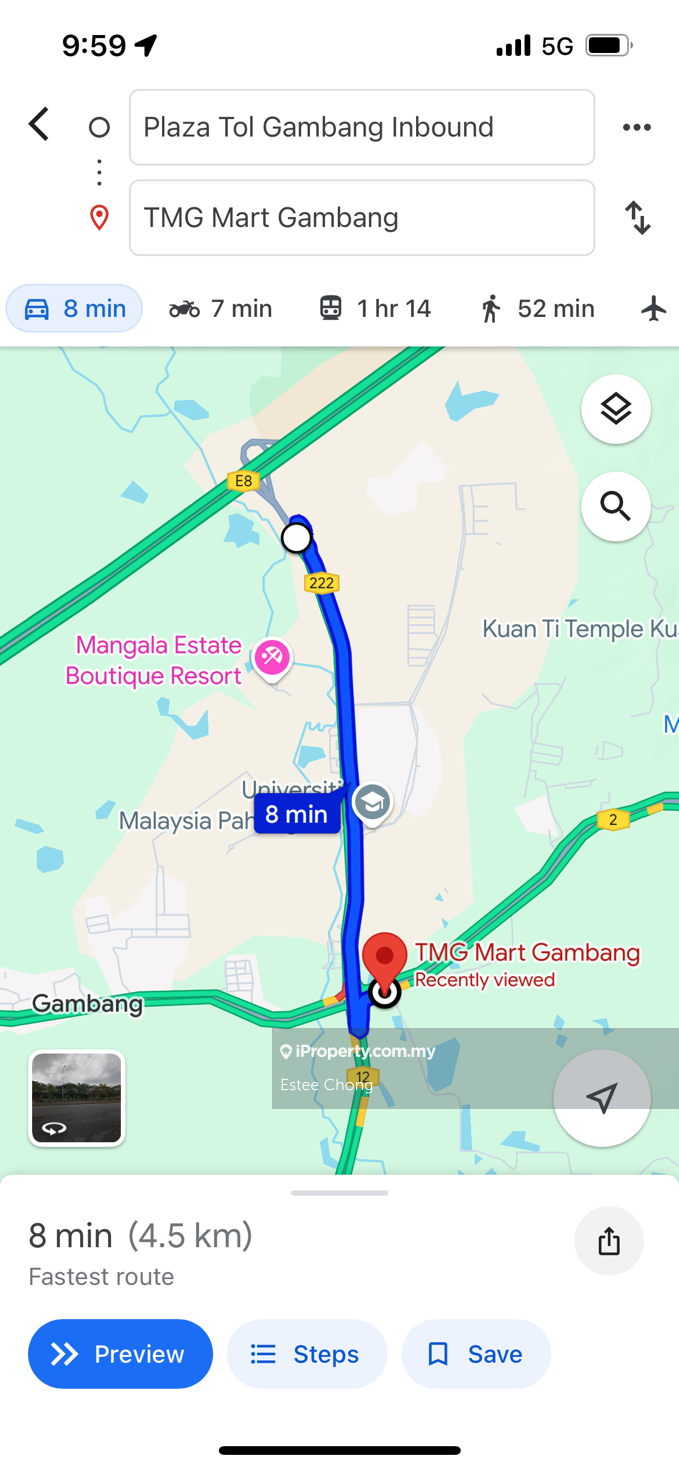Share this route
Image resolution: width=679 pixels, height=1469 pixels.
(x=608, y=1241)
